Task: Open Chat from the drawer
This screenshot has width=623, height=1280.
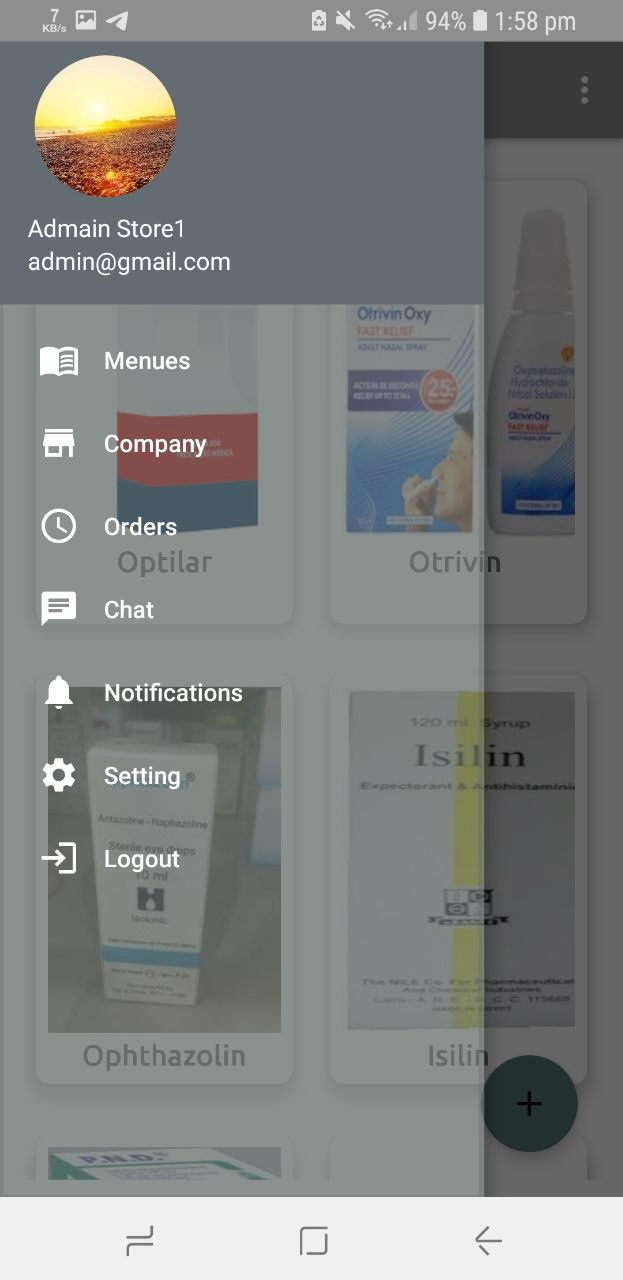Action: 242,610
